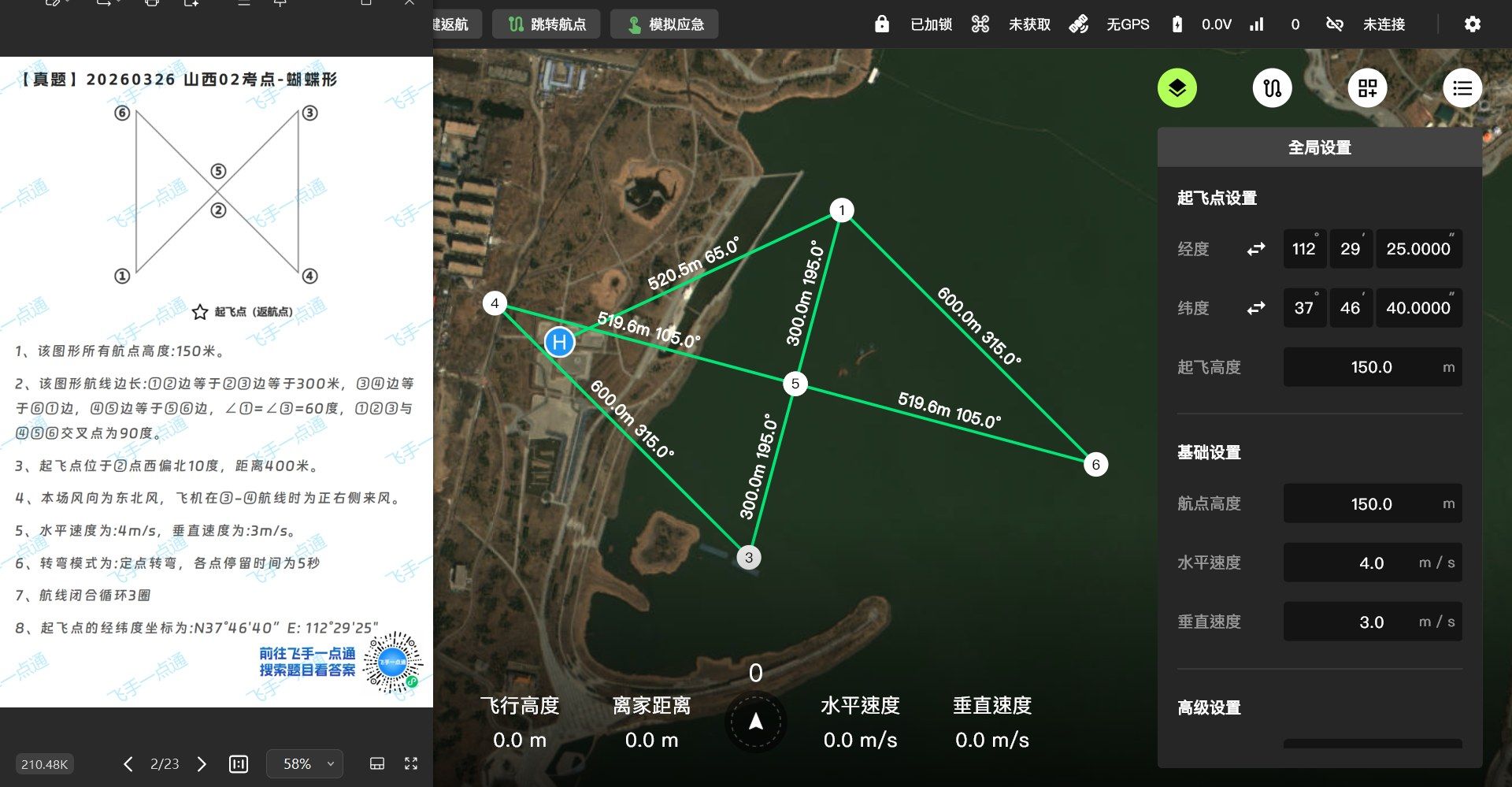Go to the next document page
This screenshot has height=787, width=1512.
click(x=202, y=763)
